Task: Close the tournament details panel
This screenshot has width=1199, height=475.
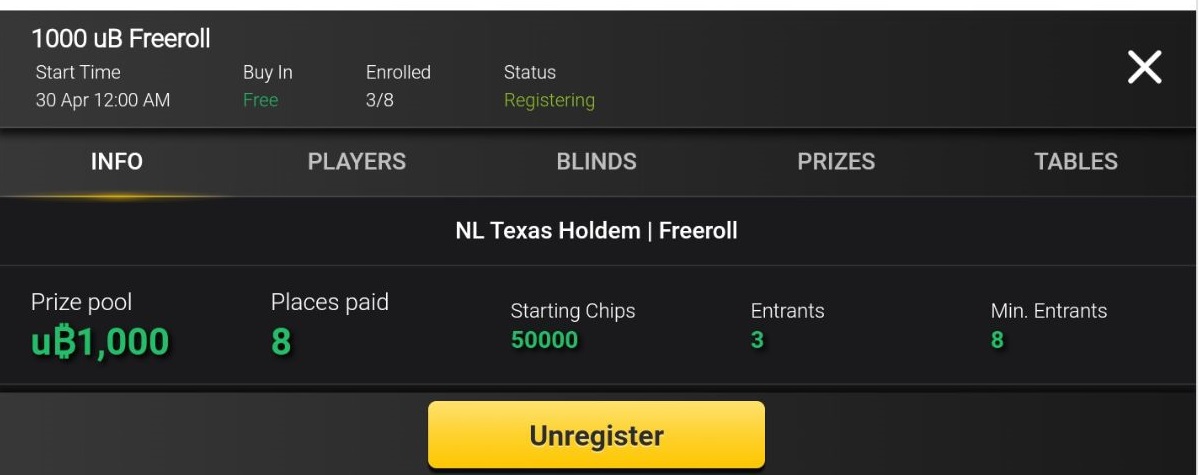Action: coord(1144,67)
